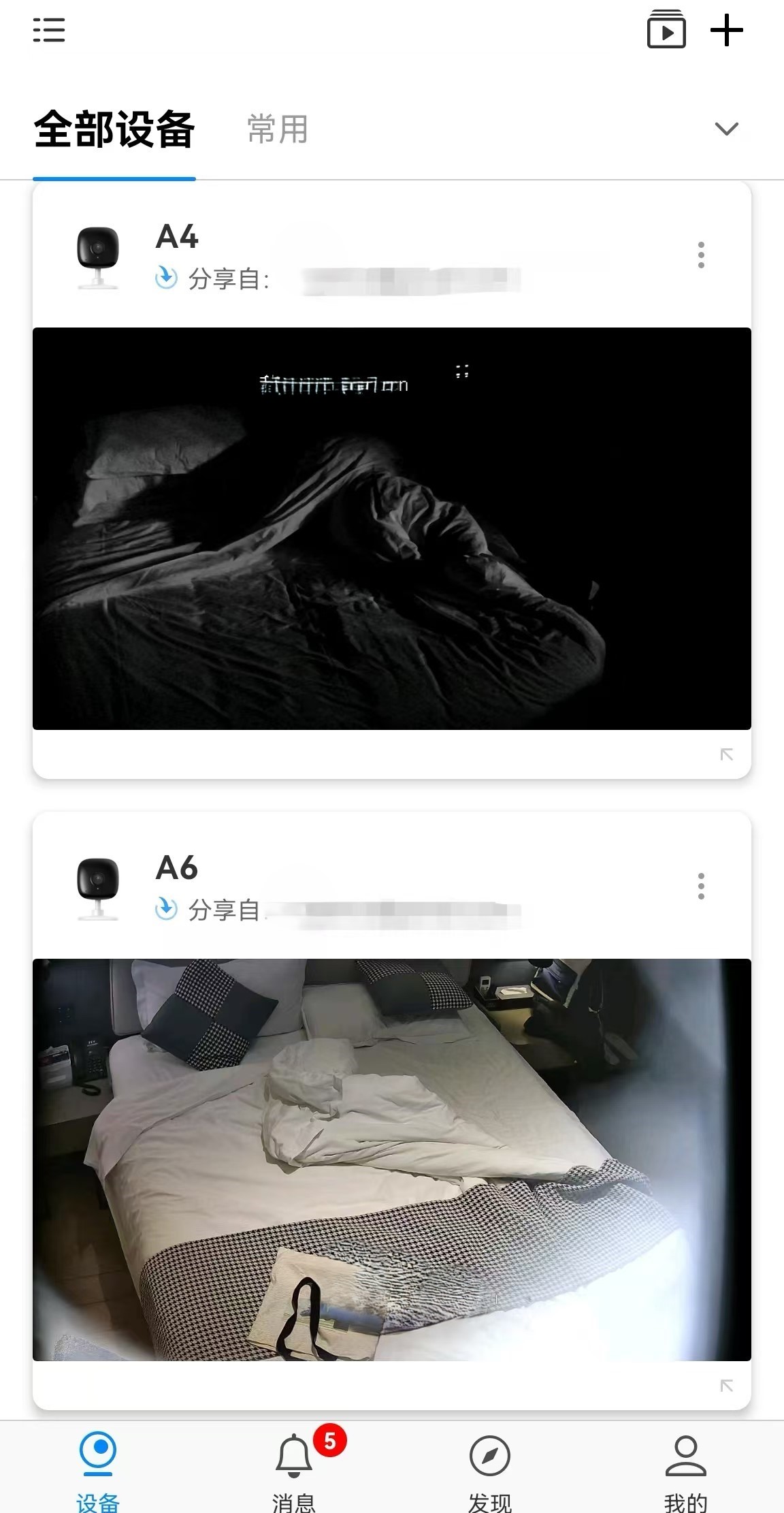Click the A6 camera device icon
Screen dimensions: 784x1513
[97, 887]
